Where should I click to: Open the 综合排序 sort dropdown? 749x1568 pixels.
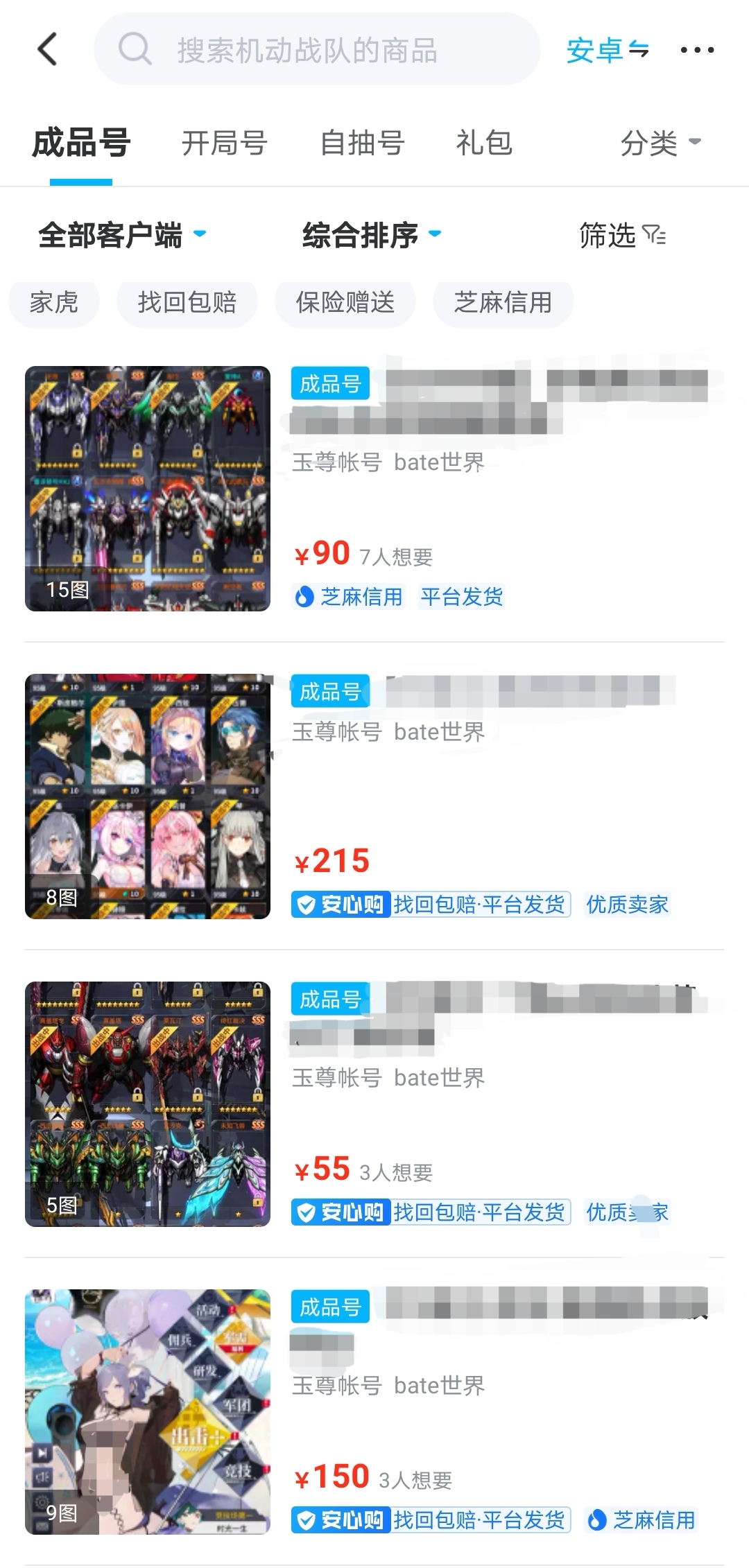pos(372,235)
